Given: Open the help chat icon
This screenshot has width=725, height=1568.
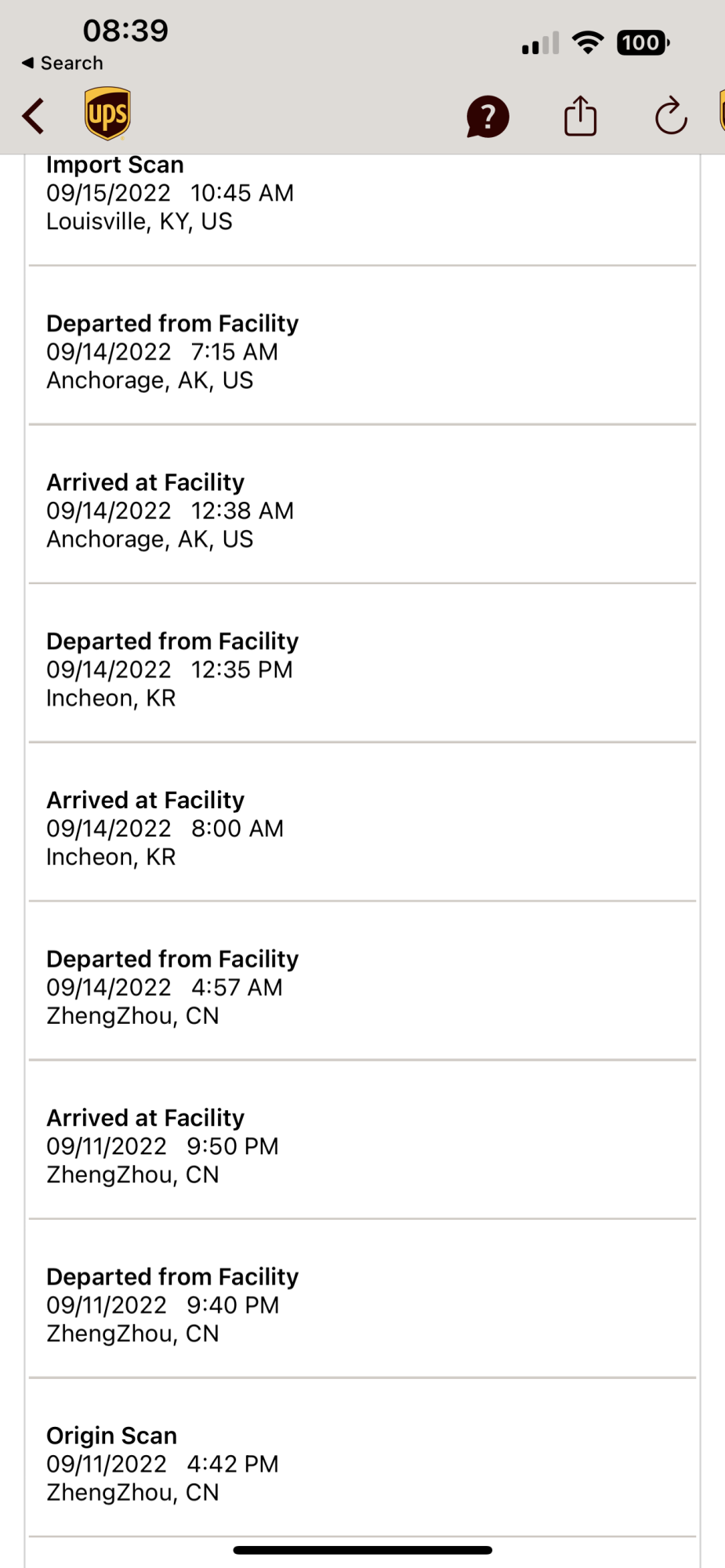Looking at the screenshot, I should (488, 117).
